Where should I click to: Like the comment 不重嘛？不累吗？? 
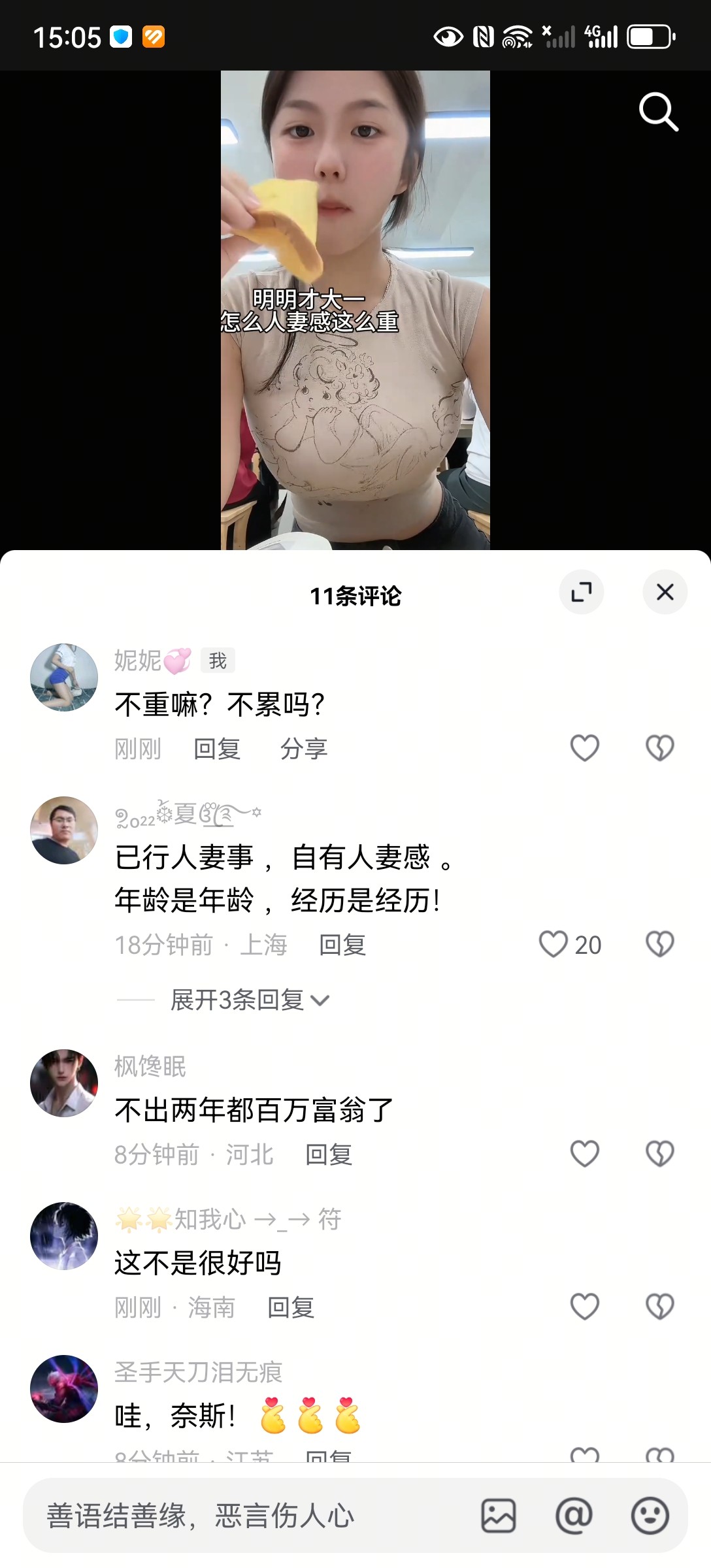pyautogui.click(x=585, y=748)
